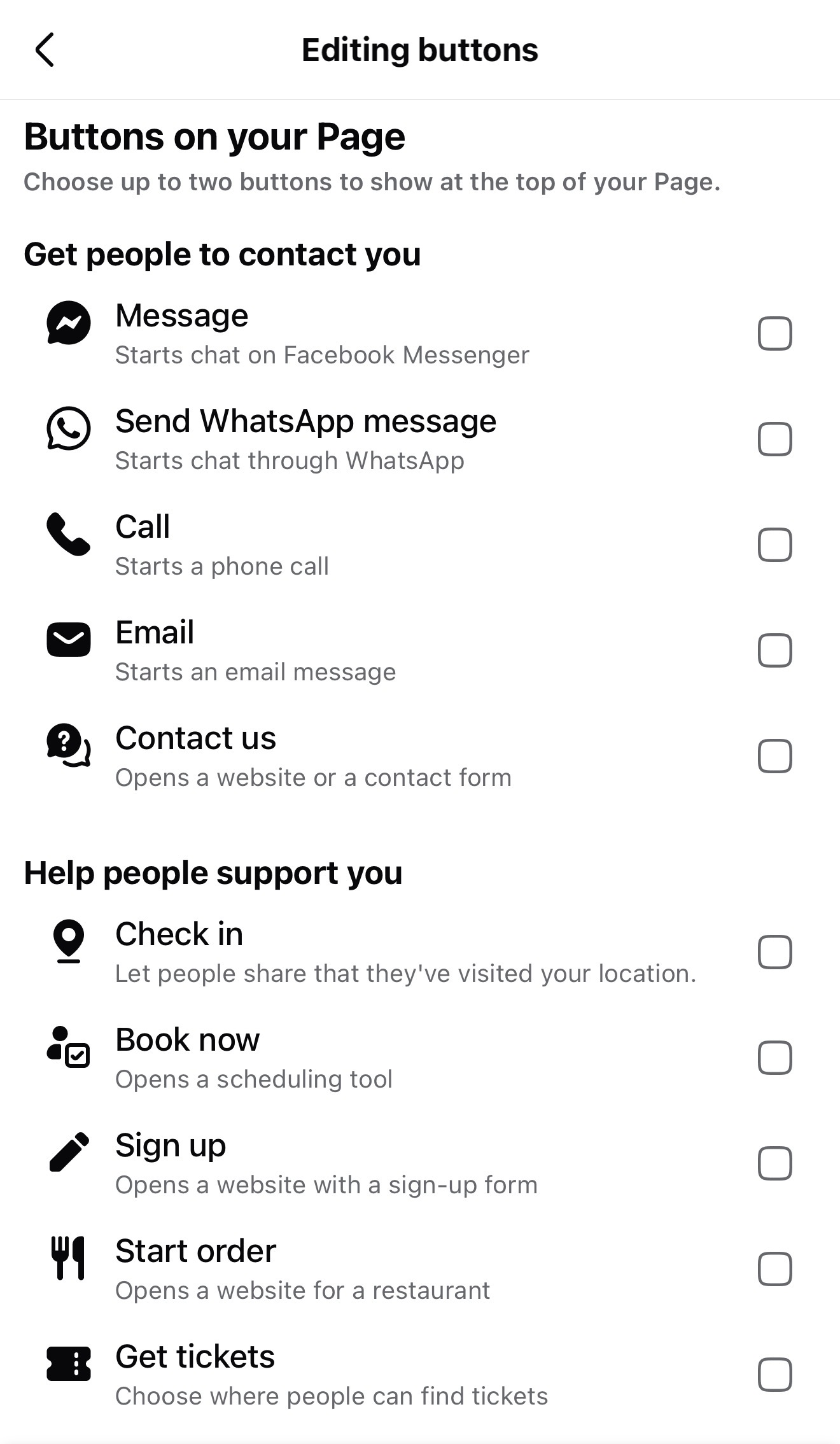Enable the Sign up checkbox
Viewport: 840px width, 1444px height.
click(x=774, y=1163)
